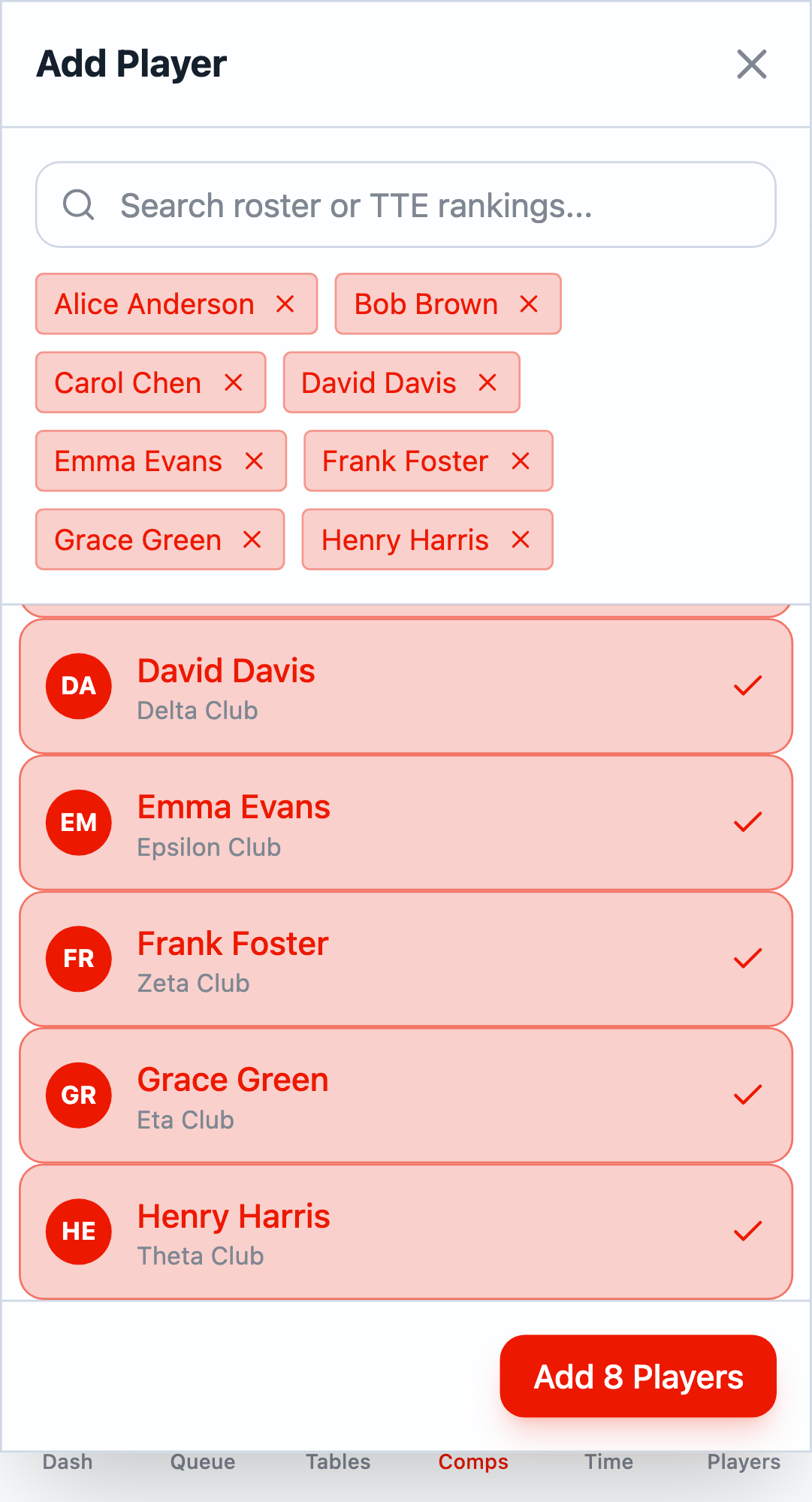The width and height of the screenshot is (812, 1502).
Task: Toggle Emma Evans's checkmark off
Action: click(x=745, y=822)
